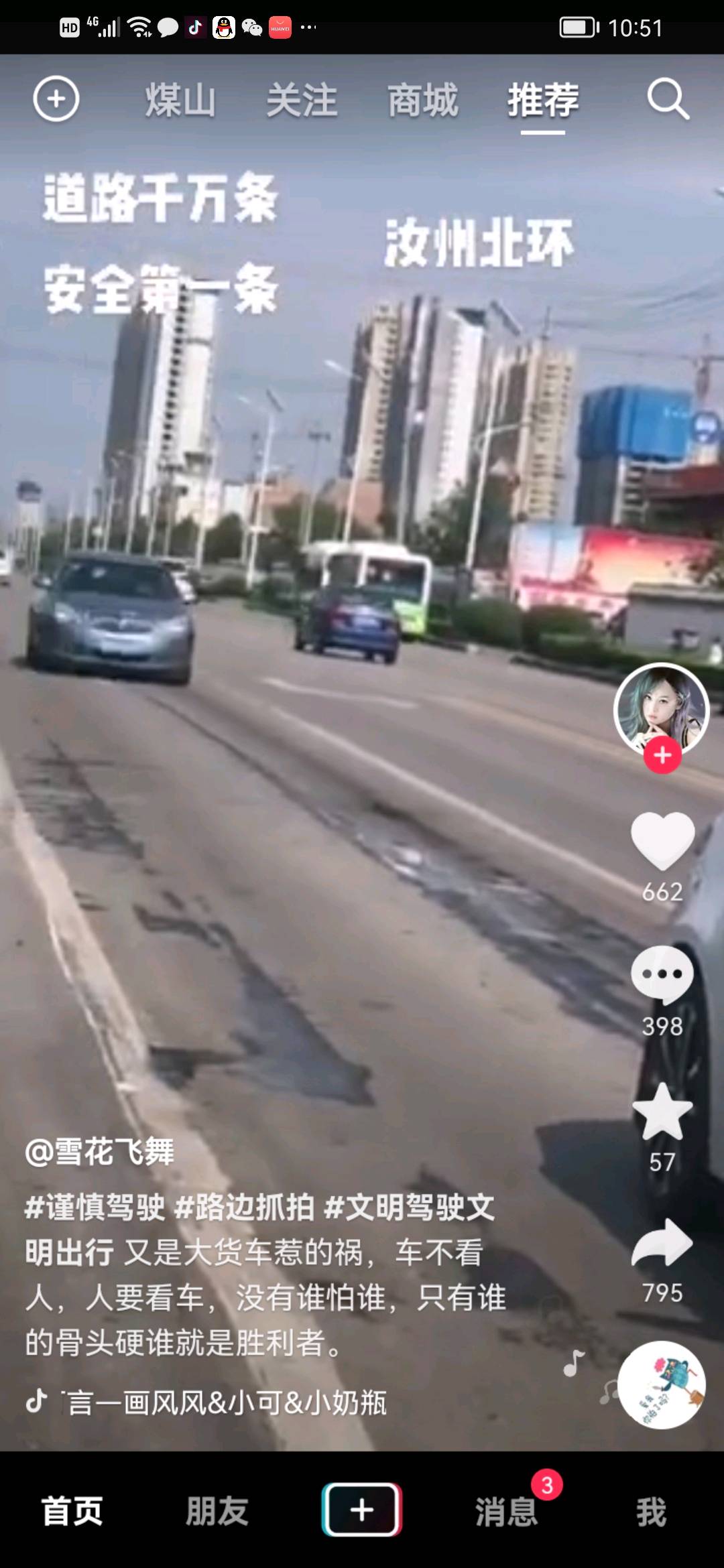Open the #路边抓拍 hashtag
Viewport: 724px width, 1568px height.
[x=244, y=1207]
